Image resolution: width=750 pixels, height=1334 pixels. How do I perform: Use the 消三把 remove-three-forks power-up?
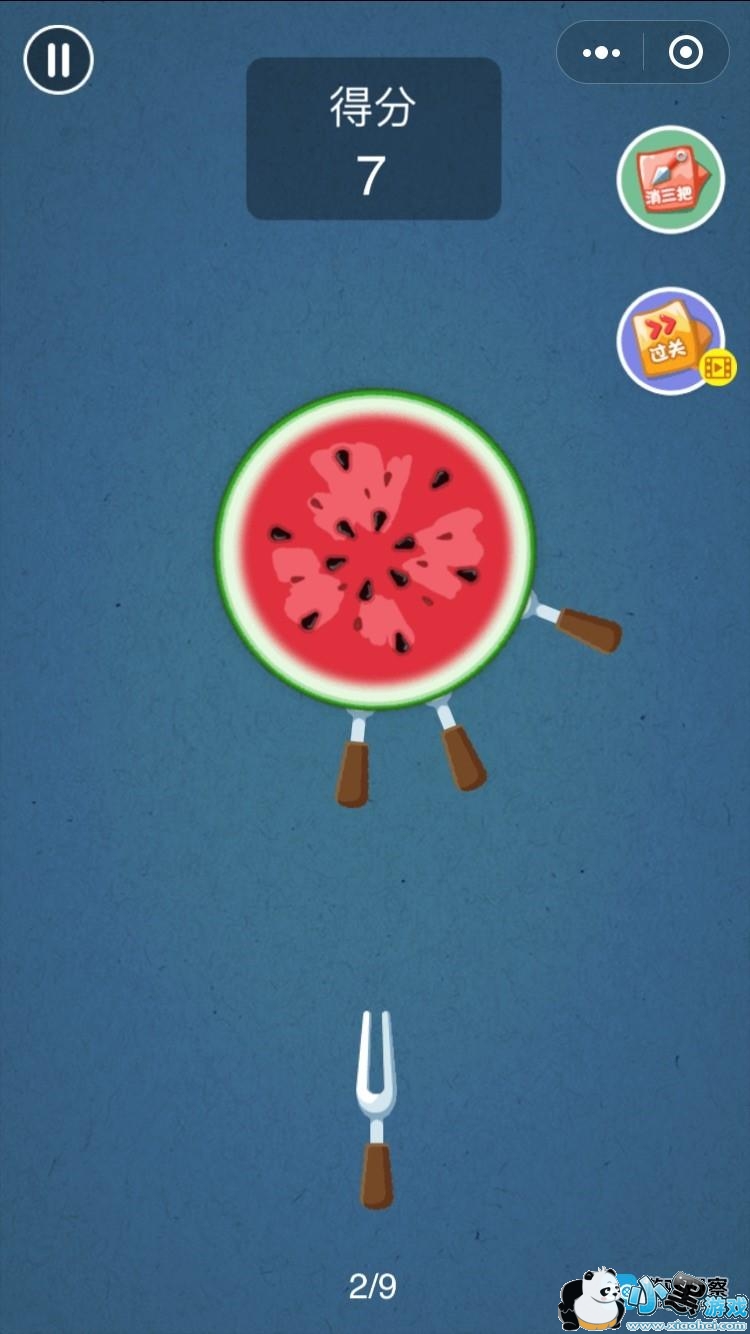click(670, 180)
